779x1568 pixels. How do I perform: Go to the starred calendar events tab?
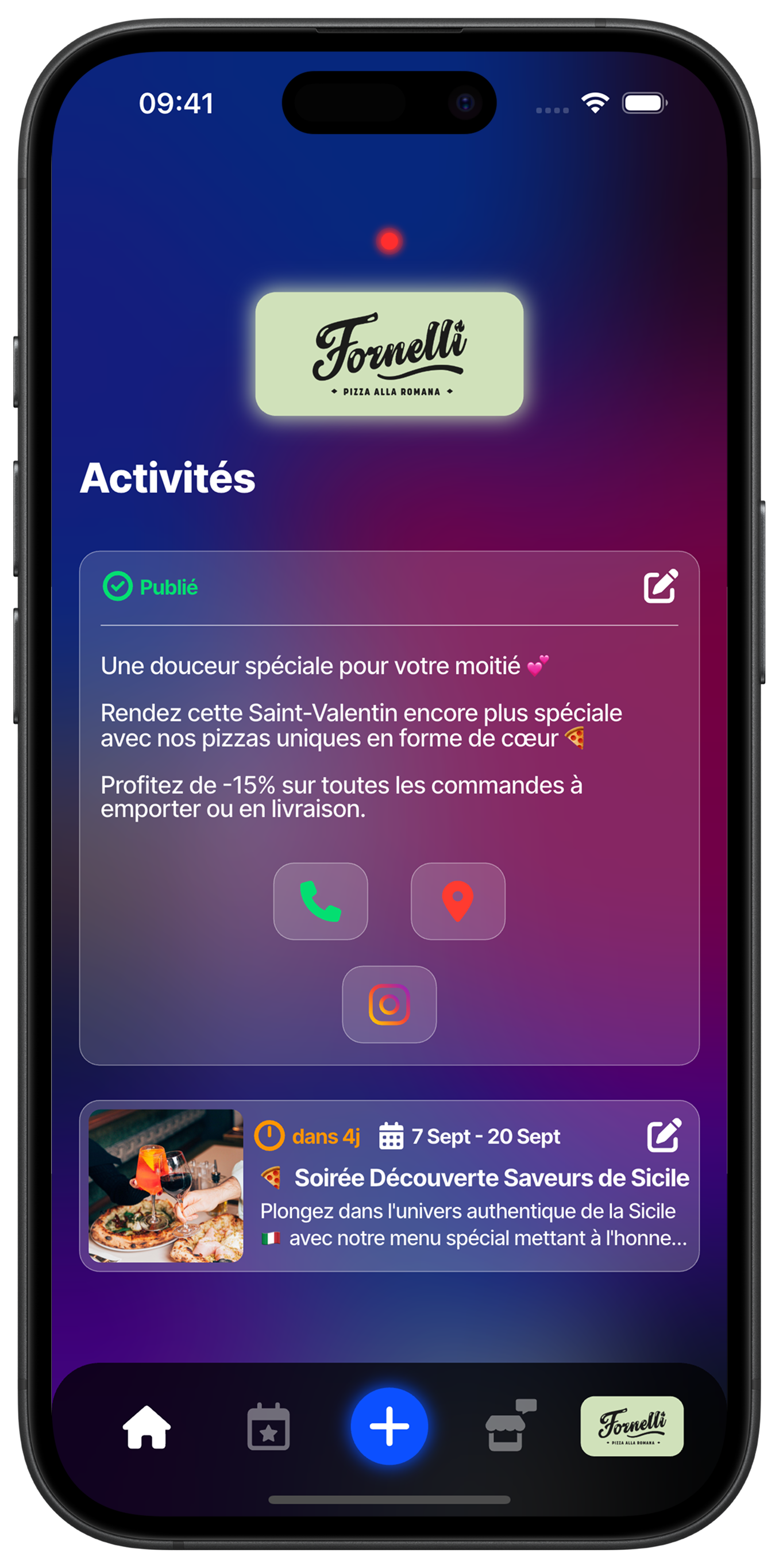[268, 1426]
